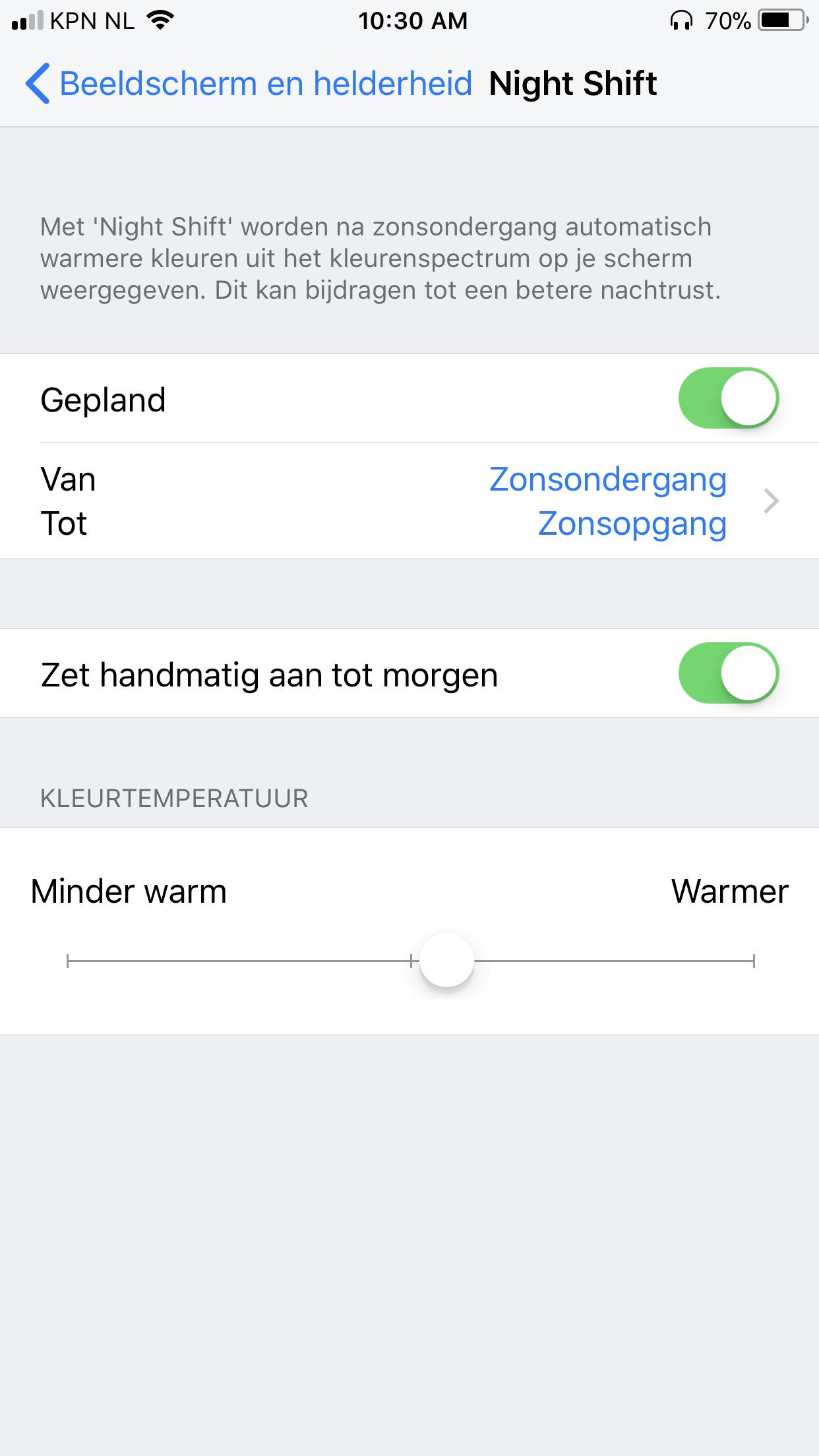Viewport: 819px width, 1456px height.
Task: Go back to Beeldscherm en helderheid
Action: 249,84
